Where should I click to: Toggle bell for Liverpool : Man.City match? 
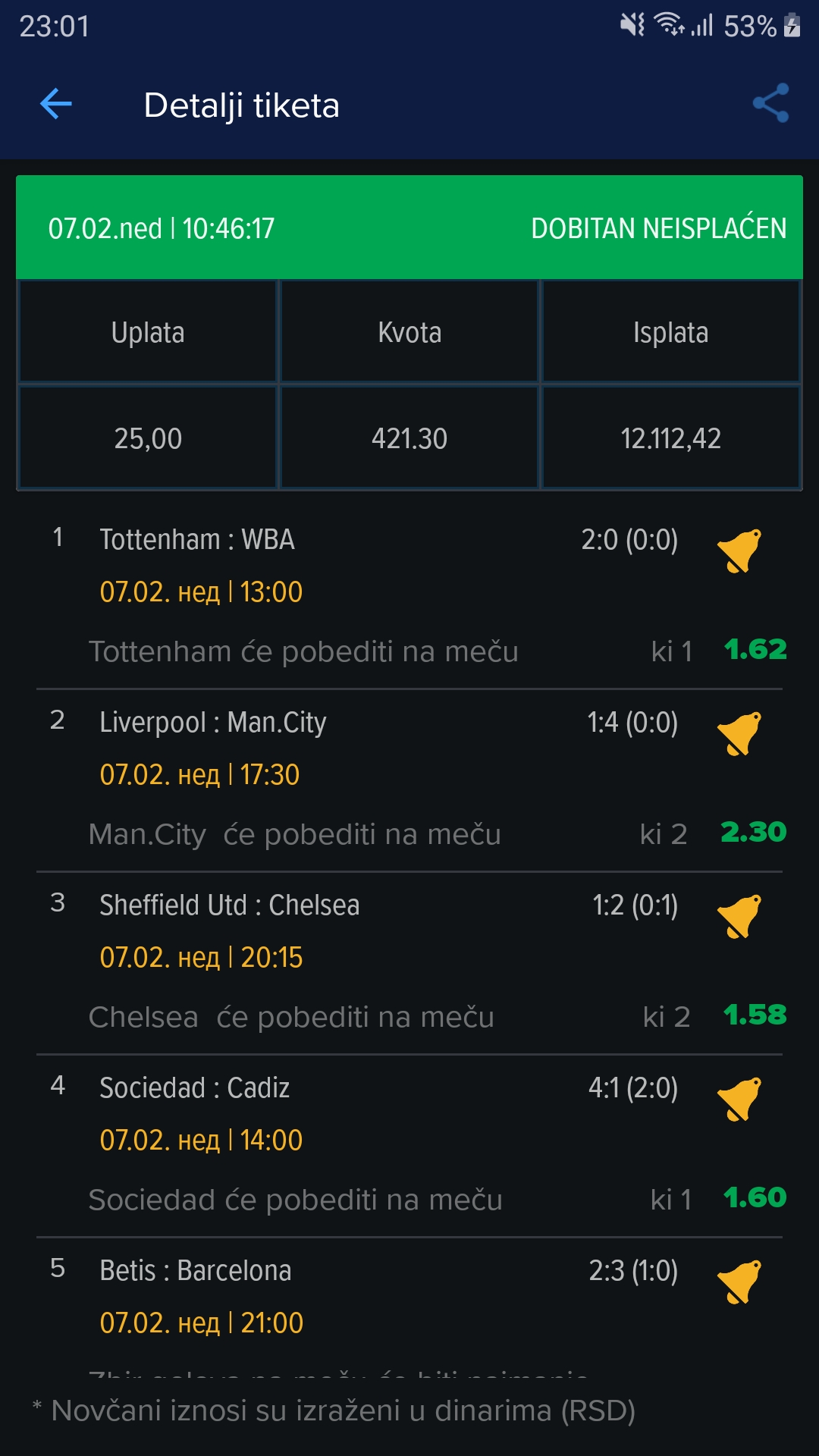739,733
